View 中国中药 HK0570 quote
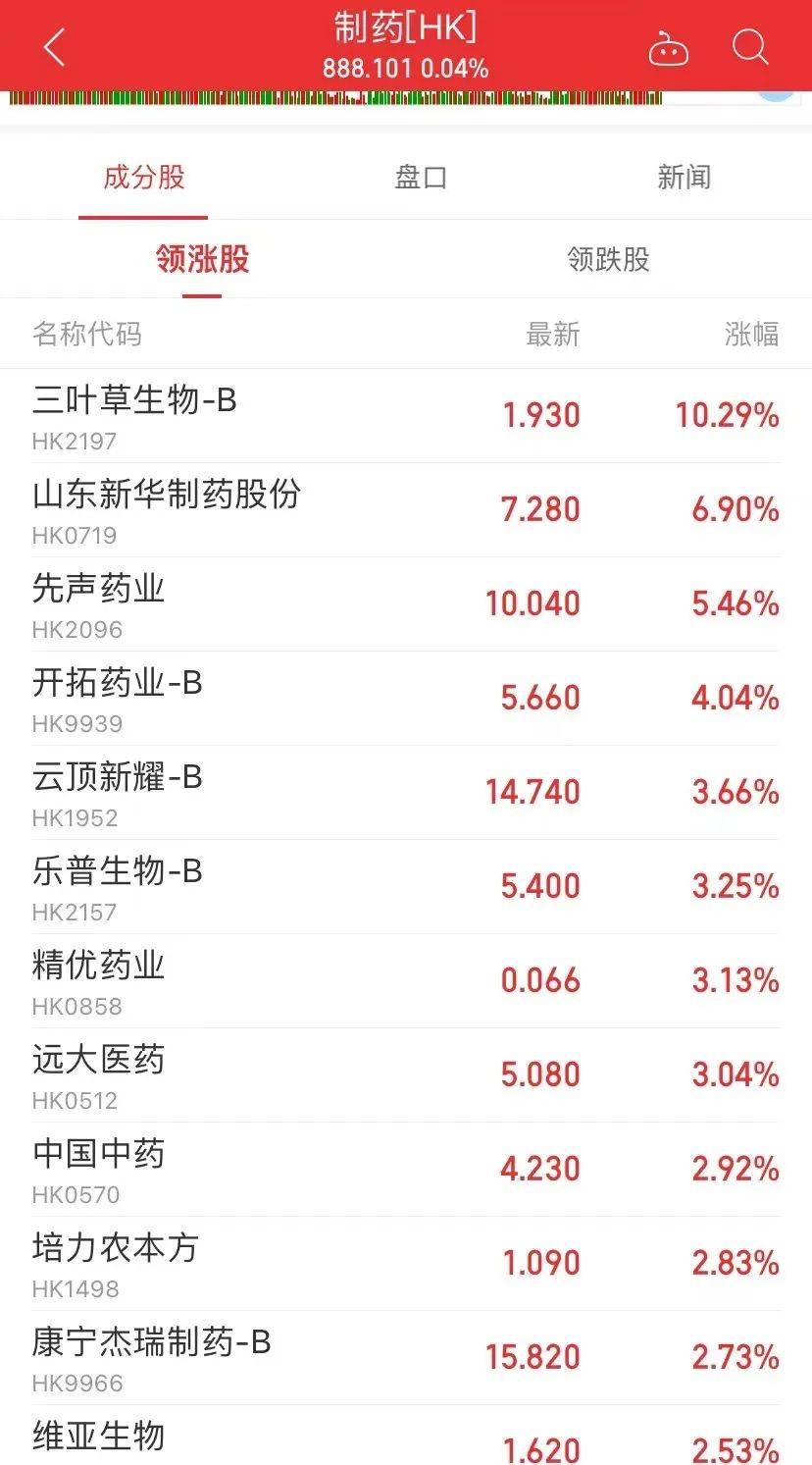This screenshot has height=1465, width=812. click(406, 1170)
